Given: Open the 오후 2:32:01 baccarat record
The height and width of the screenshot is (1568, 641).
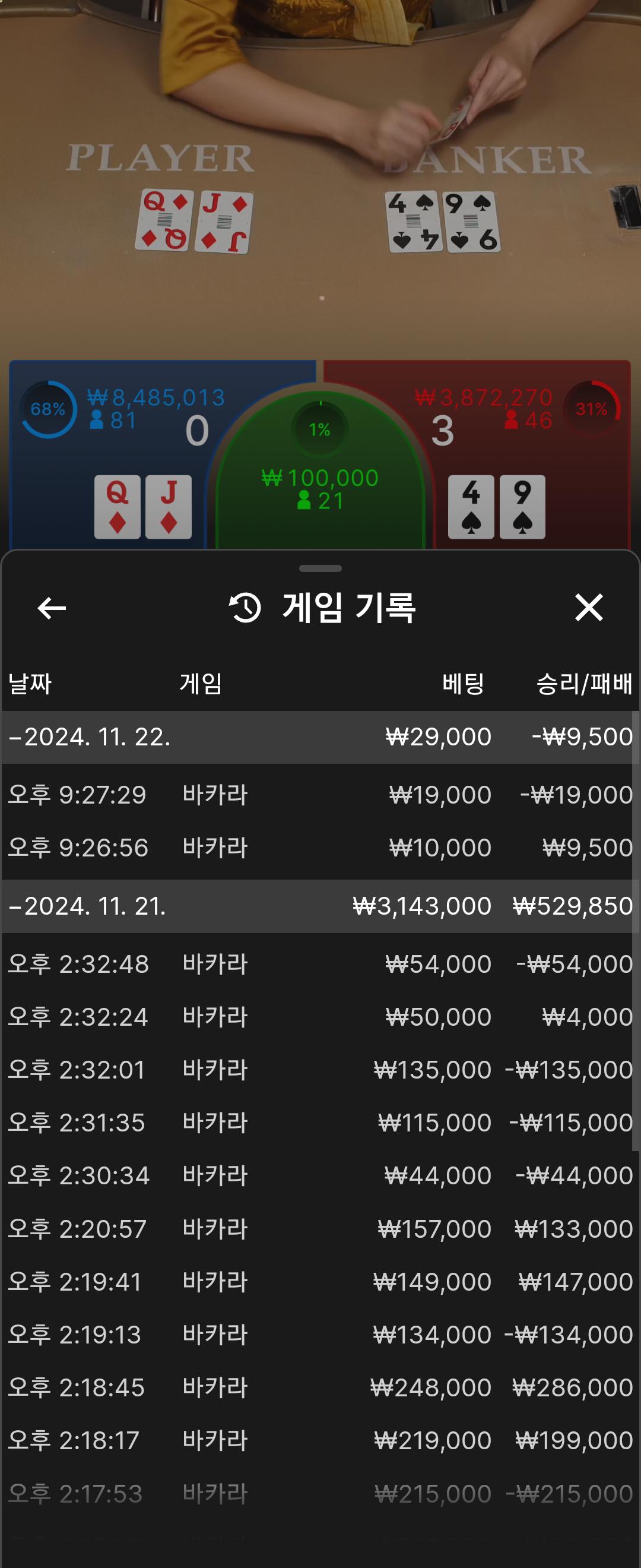Looking at the screenshot, I should 320,1070.
